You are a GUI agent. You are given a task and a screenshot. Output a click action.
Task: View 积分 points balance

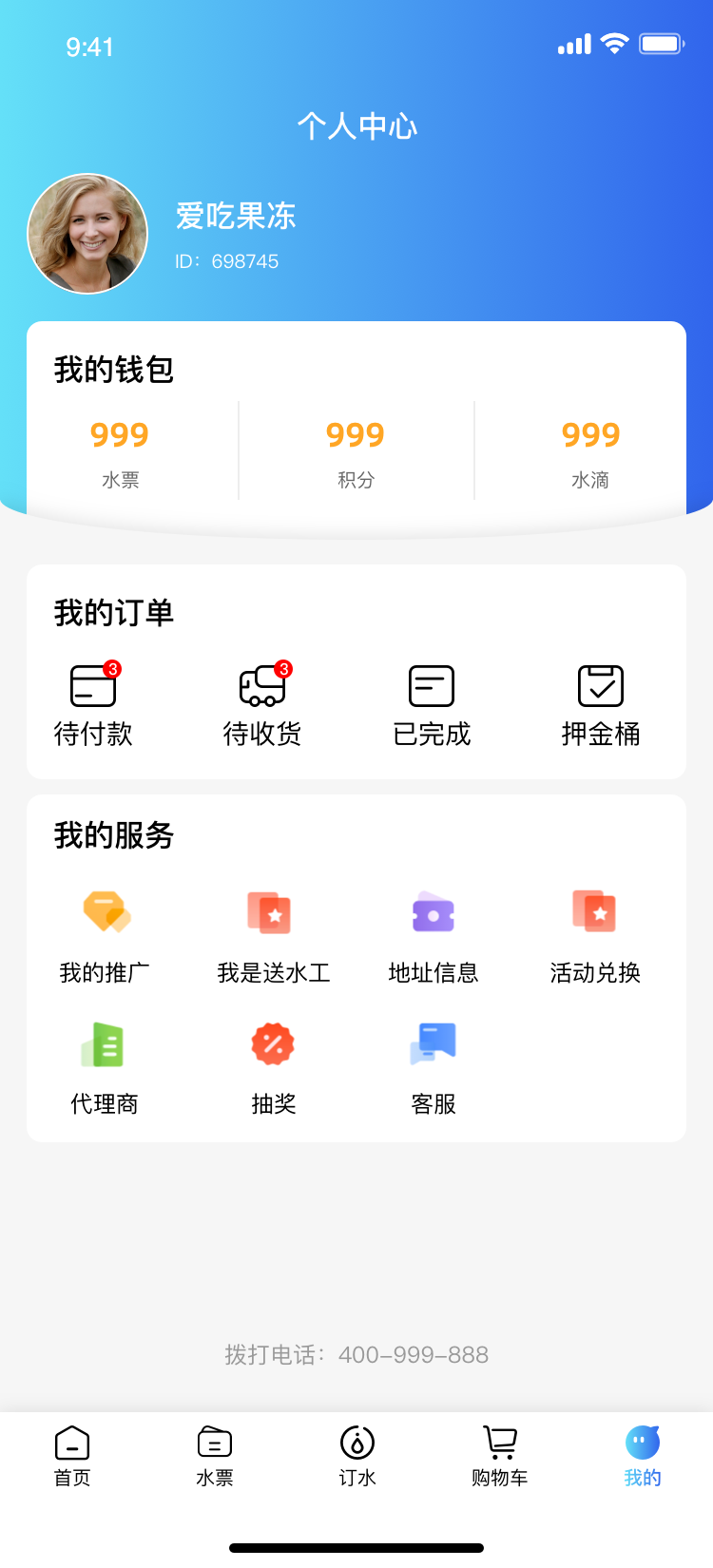(356, 450)
